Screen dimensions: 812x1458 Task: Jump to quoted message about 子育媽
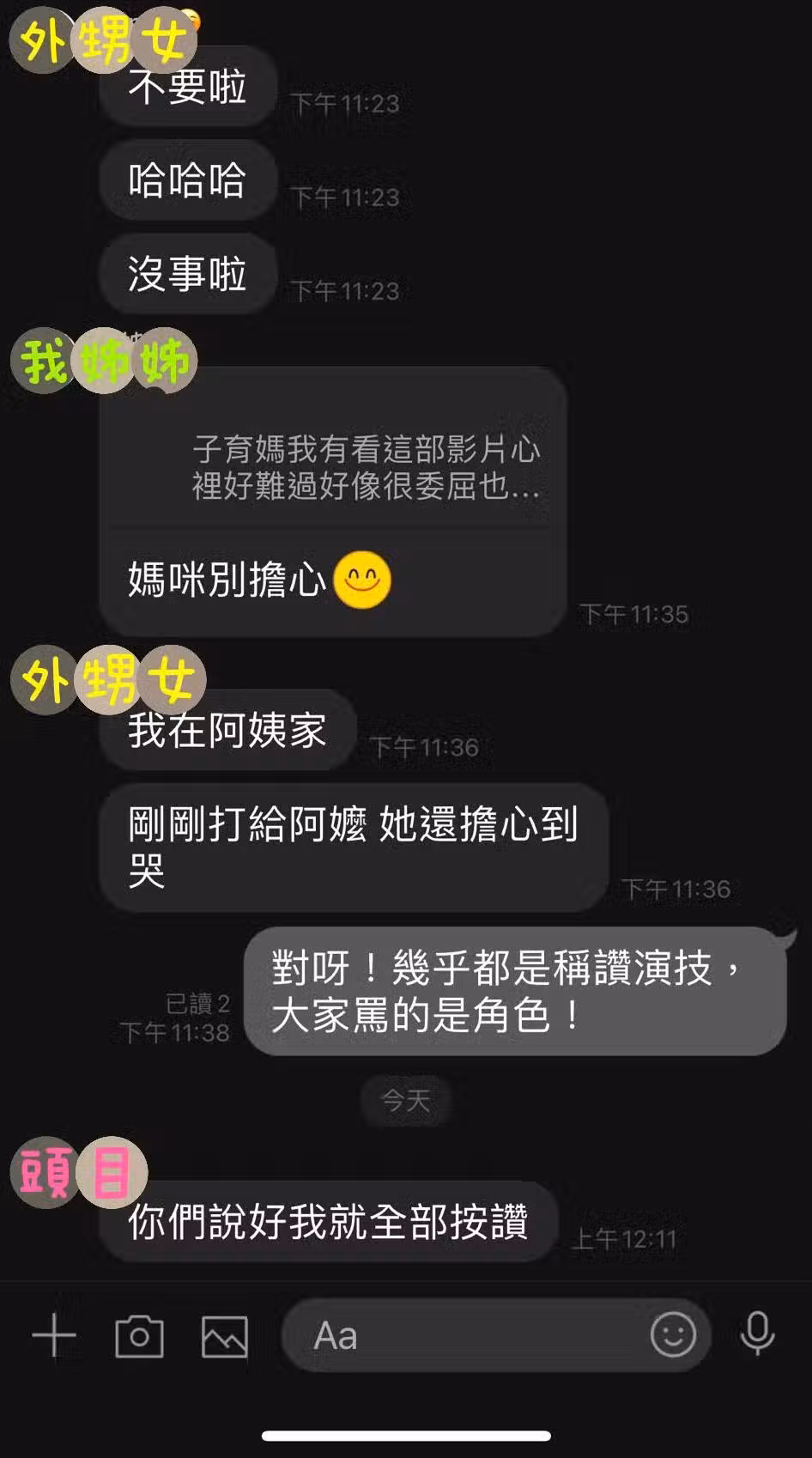click(365, 468)
